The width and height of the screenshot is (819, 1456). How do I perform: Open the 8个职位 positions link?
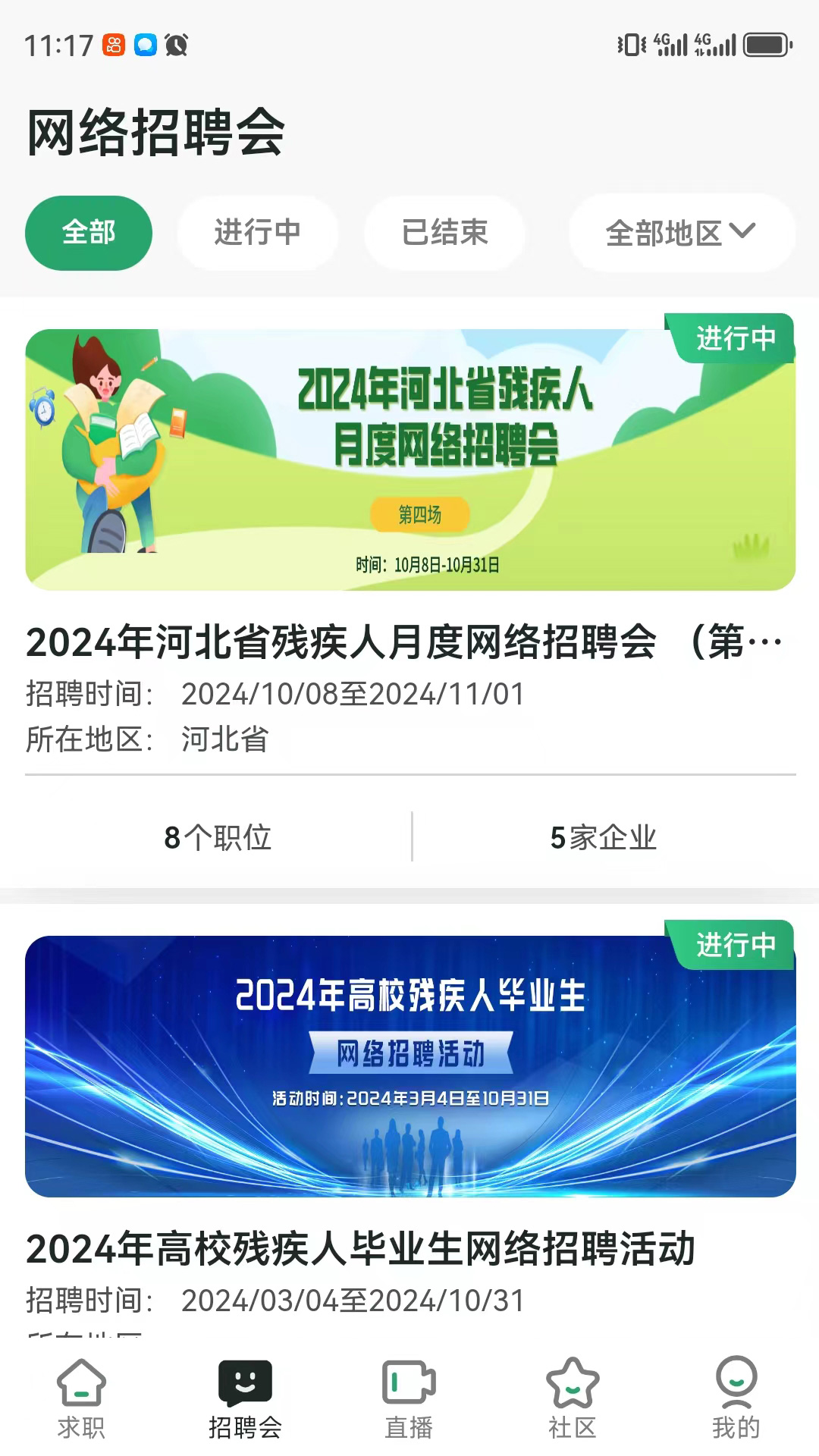pyautogui.click(x=218, y=837)
